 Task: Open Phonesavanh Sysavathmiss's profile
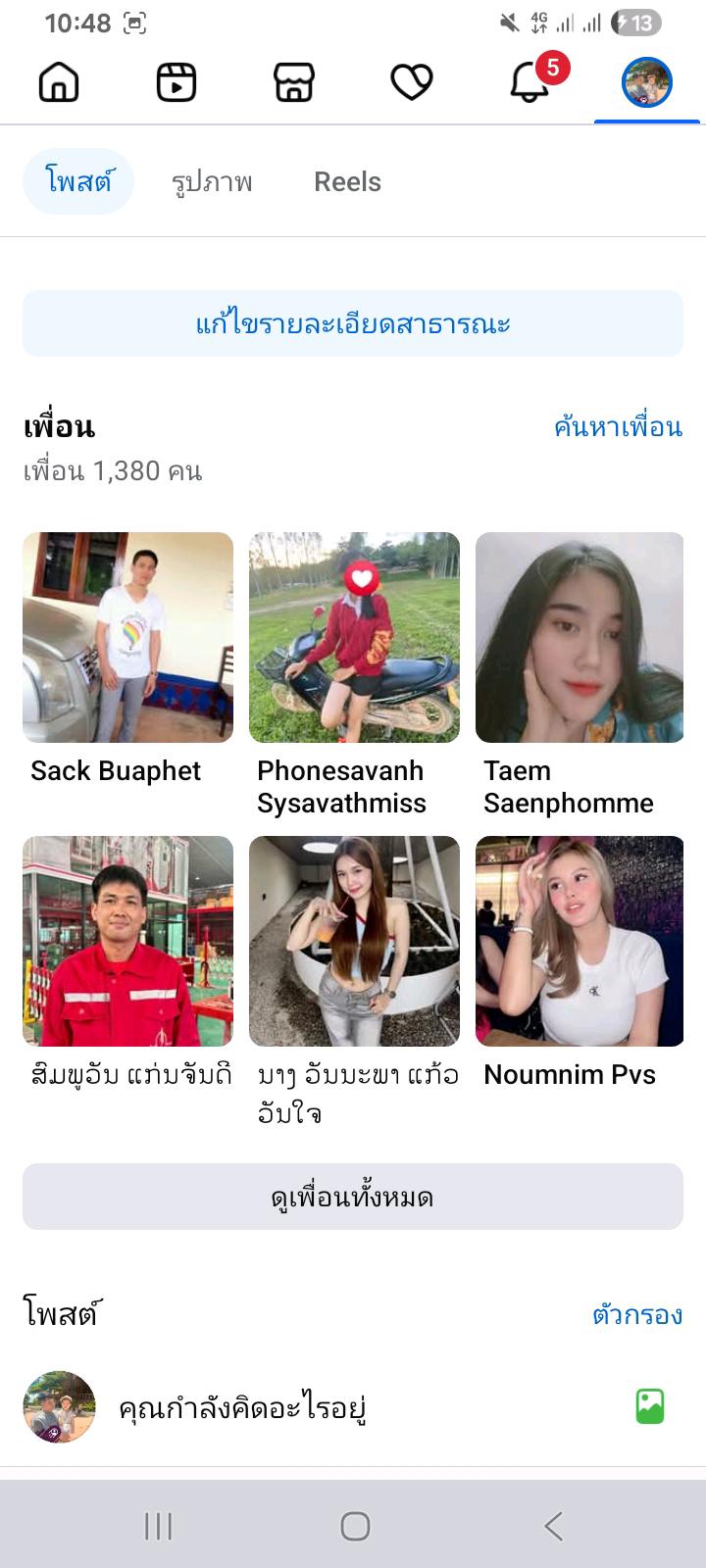click(354, 637)
